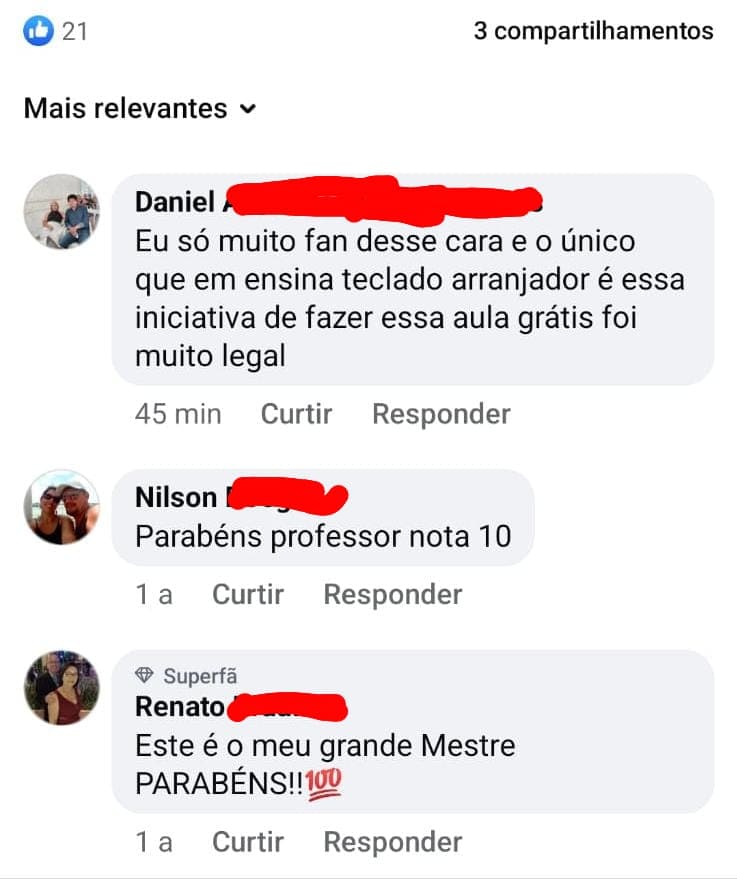Open Daniel's profile picture
This screenshot has width=737, height=879.
[x=62, y=211]
